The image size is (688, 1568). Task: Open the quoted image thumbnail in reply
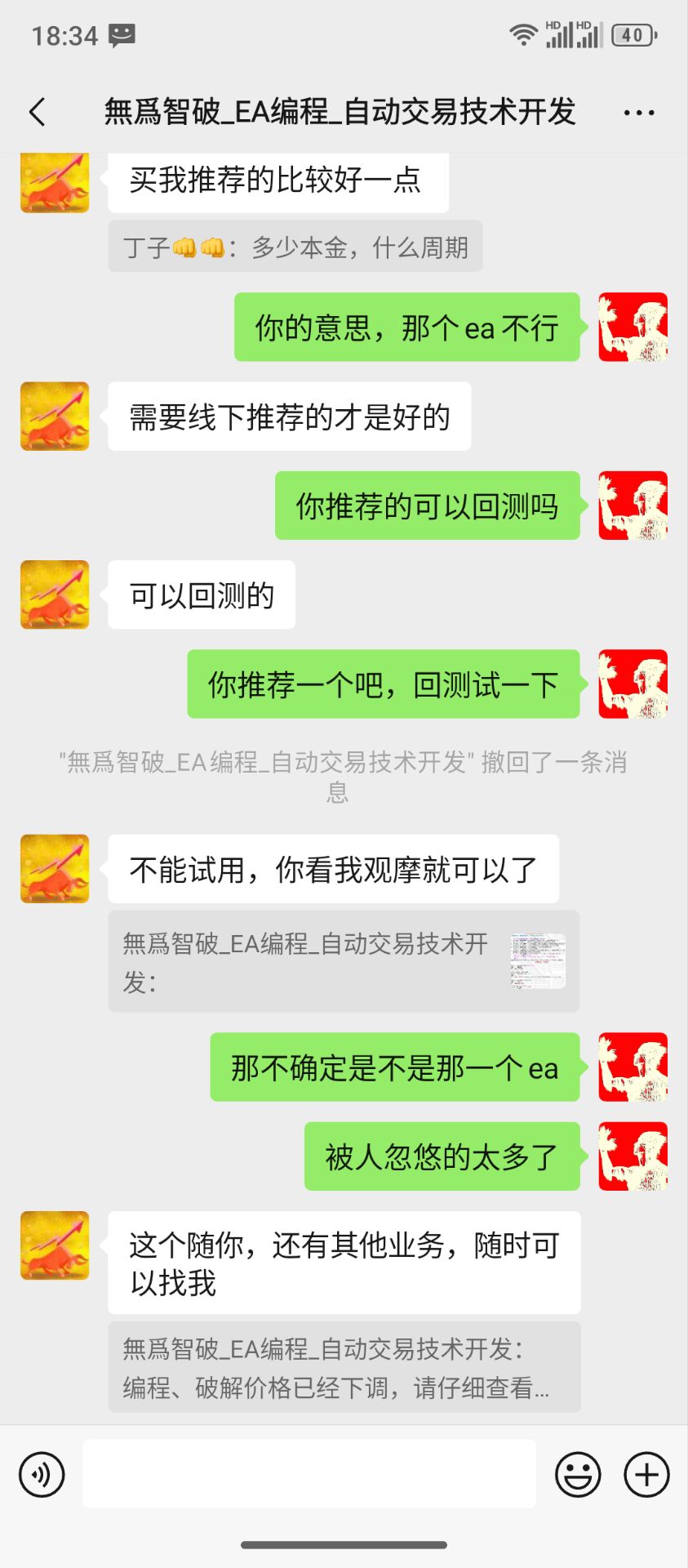tap(538, 961)
